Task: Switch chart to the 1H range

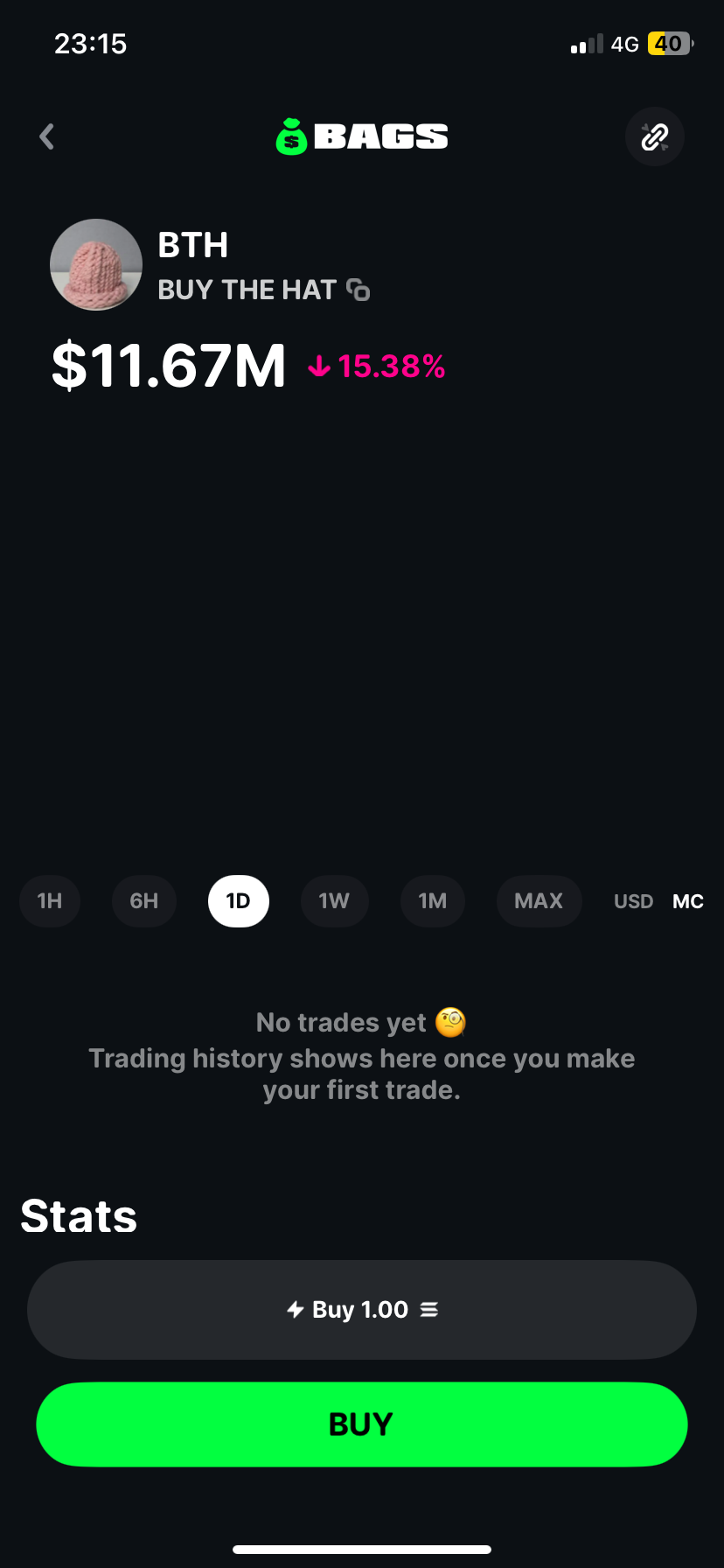Action: coord(50,901)
